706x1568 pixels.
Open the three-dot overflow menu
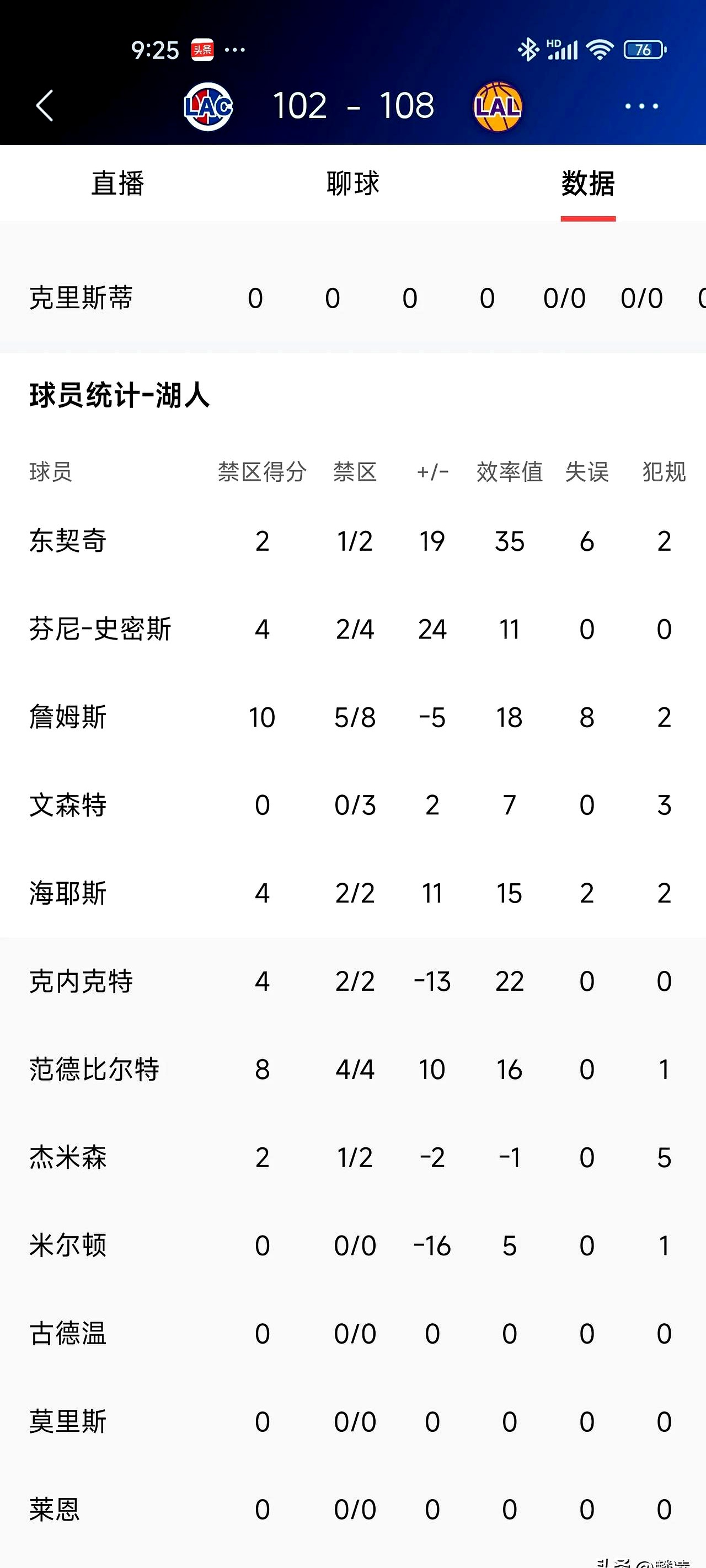coord(641,106)
